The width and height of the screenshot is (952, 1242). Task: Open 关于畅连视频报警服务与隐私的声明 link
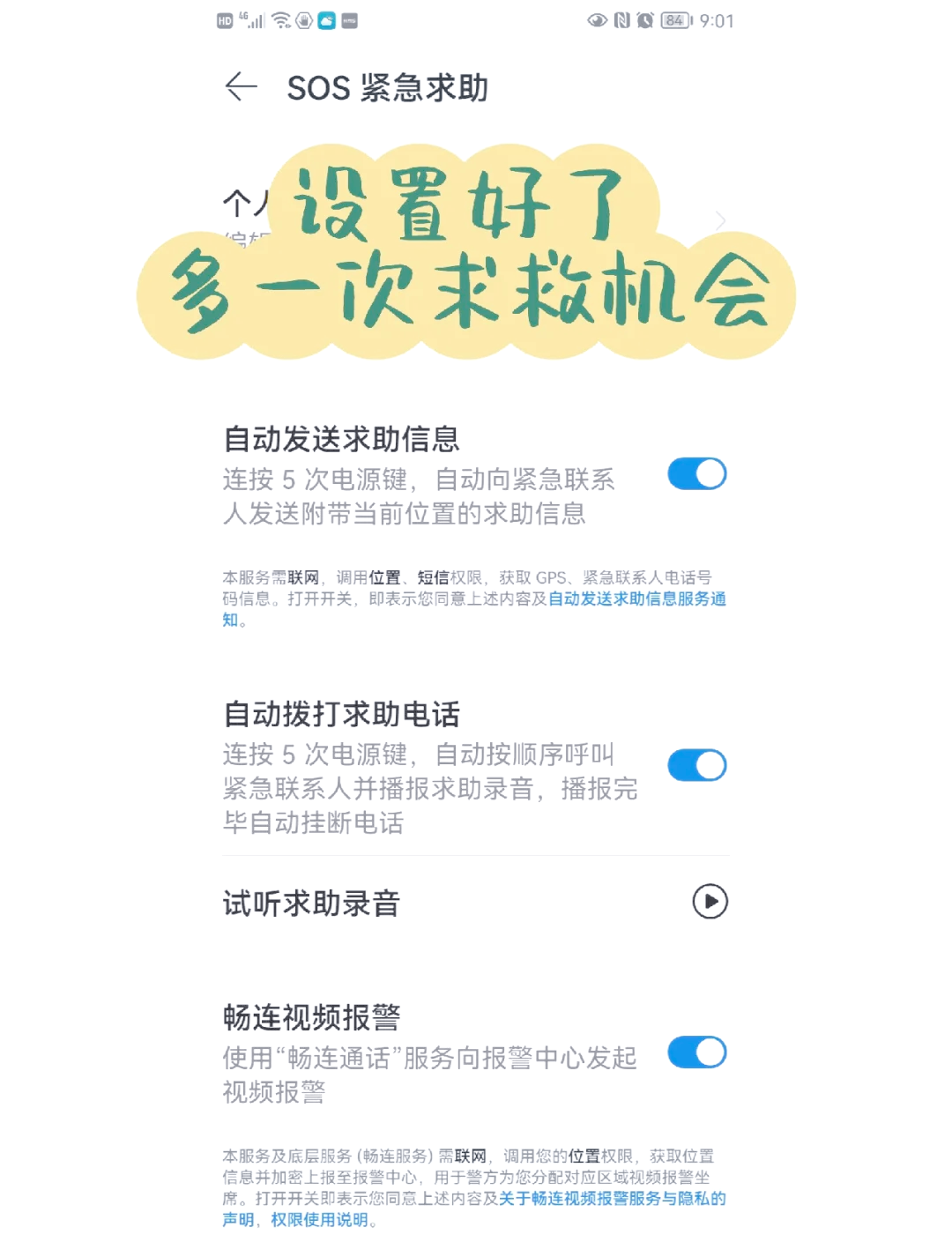click(612, 1199)
